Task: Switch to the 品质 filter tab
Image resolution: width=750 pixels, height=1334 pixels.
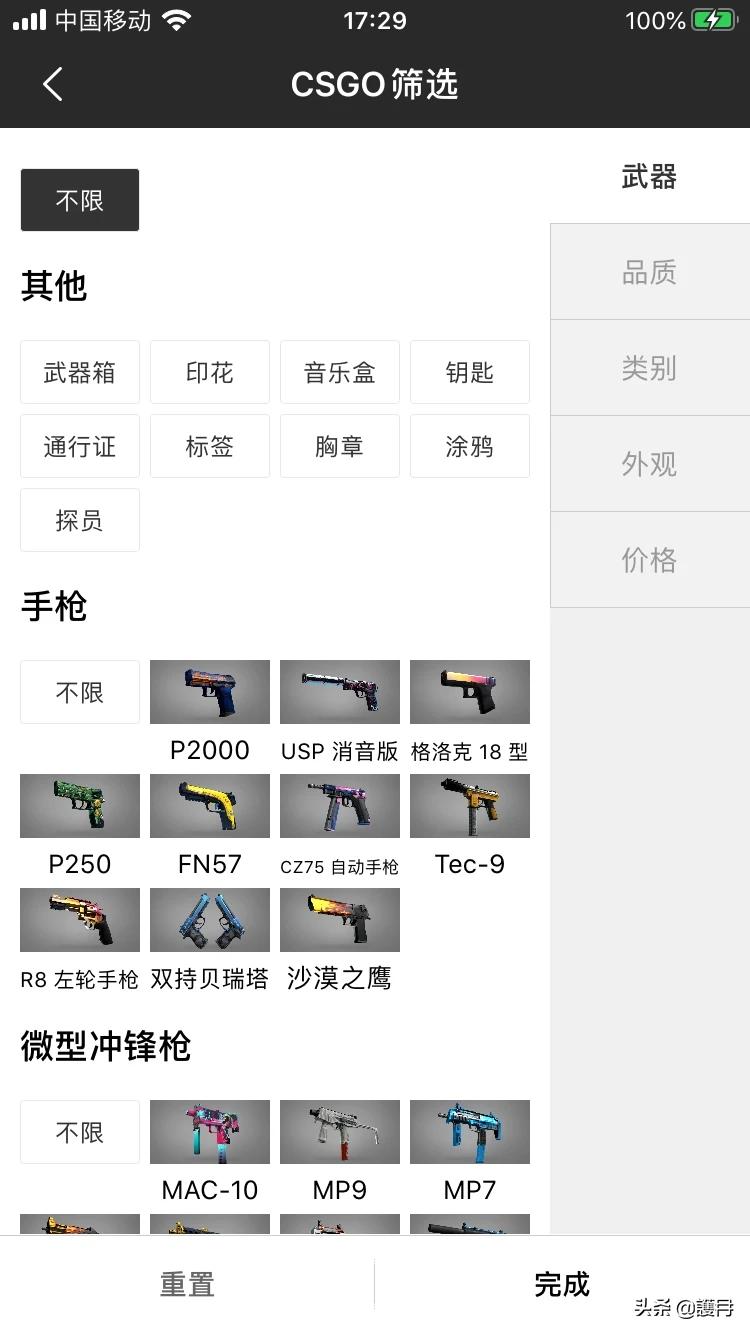Action: click(x=649, y=272)
